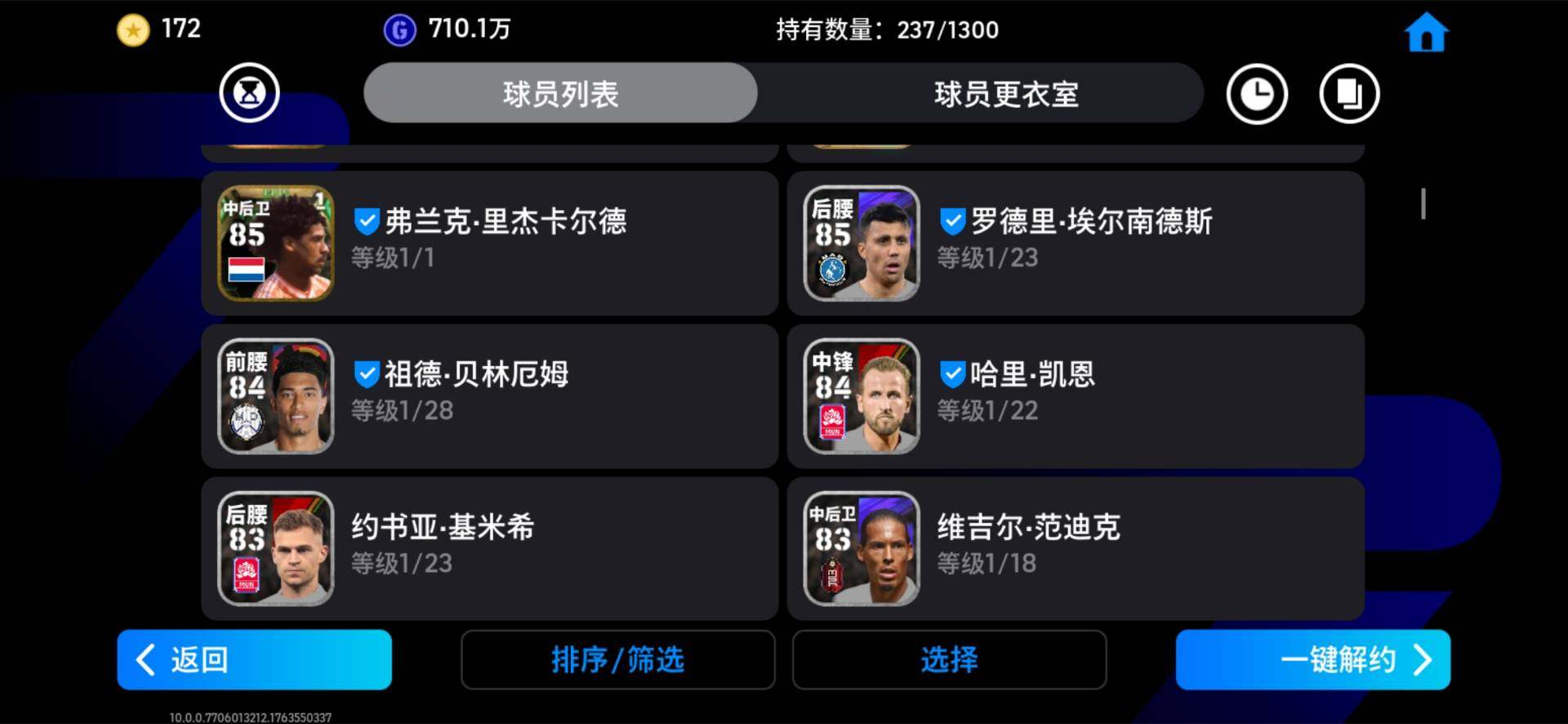Open the clock history icon
The width and height of the screenshot is (1568, 724).
[1256, 94]
